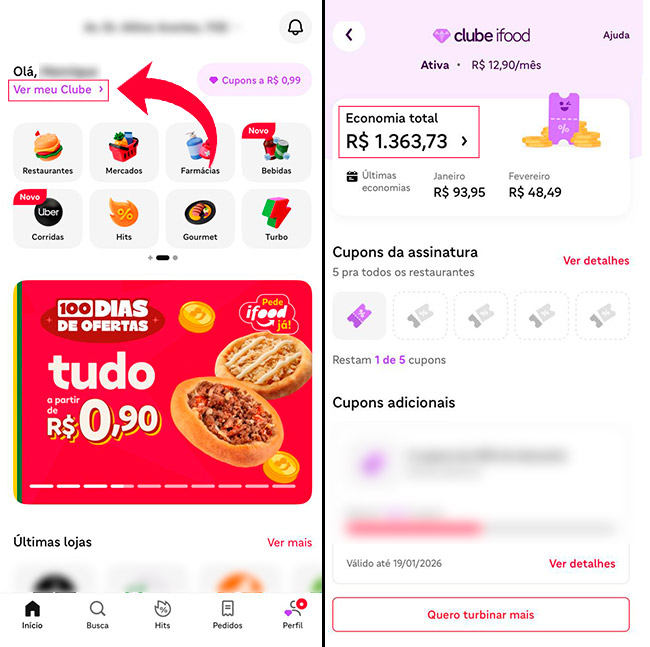650x647 pixels.
Task: Open the Turbo category
Action: 277,218
